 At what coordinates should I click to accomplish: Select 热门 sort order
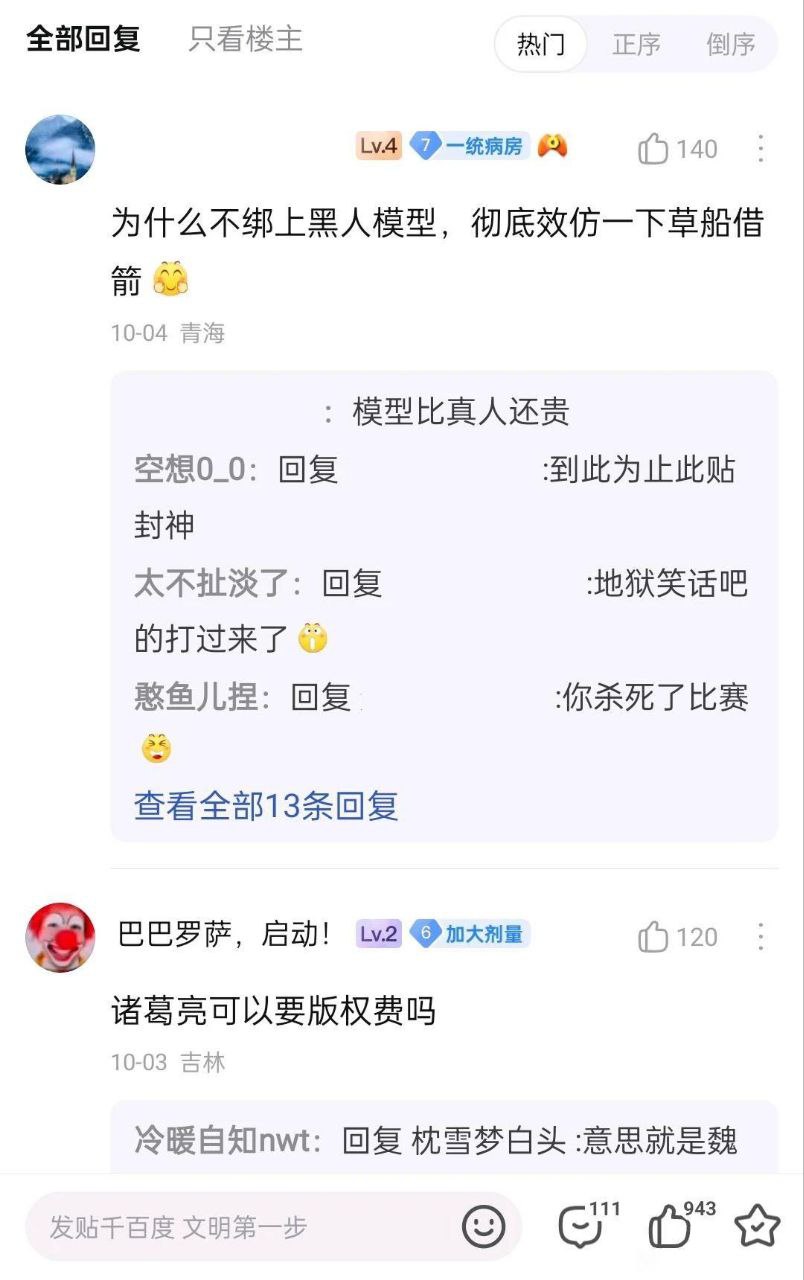pos(540,44)
